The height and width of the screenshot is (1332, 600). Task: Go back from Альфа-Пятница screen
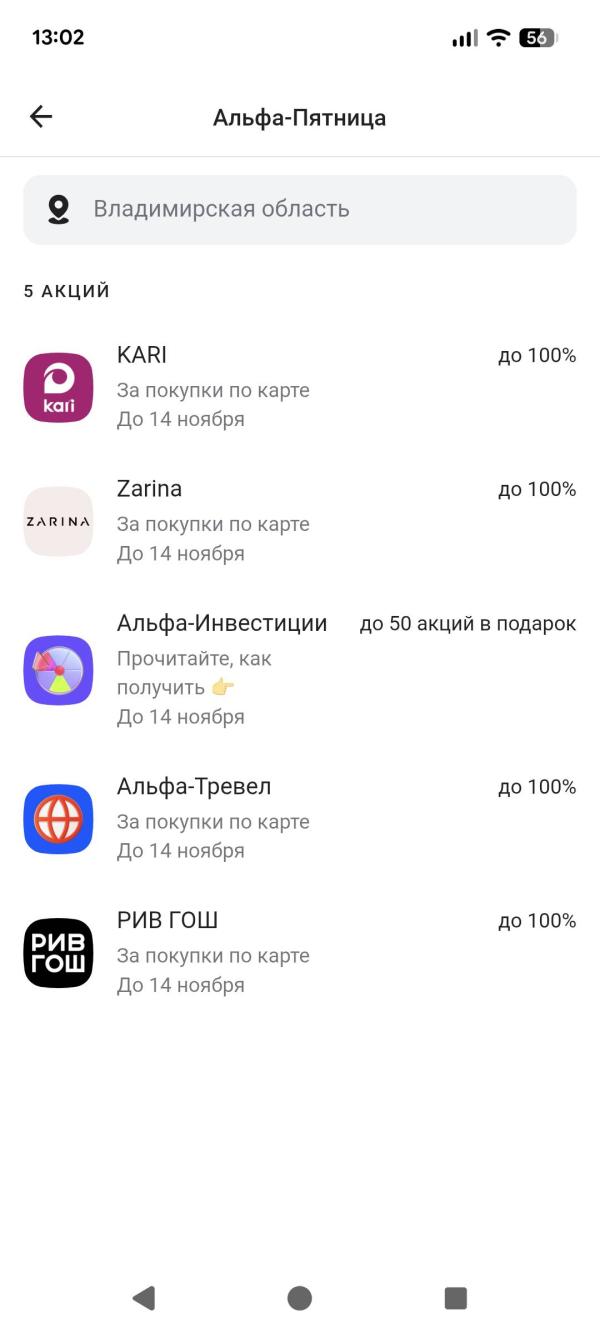click(x=40, y=117)
